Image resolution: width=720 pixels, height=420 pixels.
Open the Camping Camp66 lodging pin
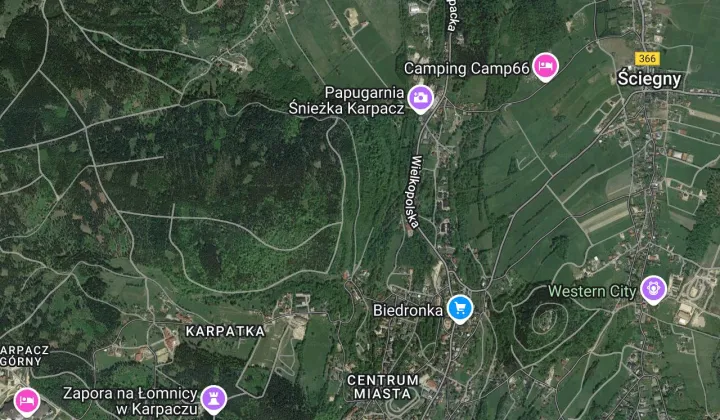[x=545, y=67]
